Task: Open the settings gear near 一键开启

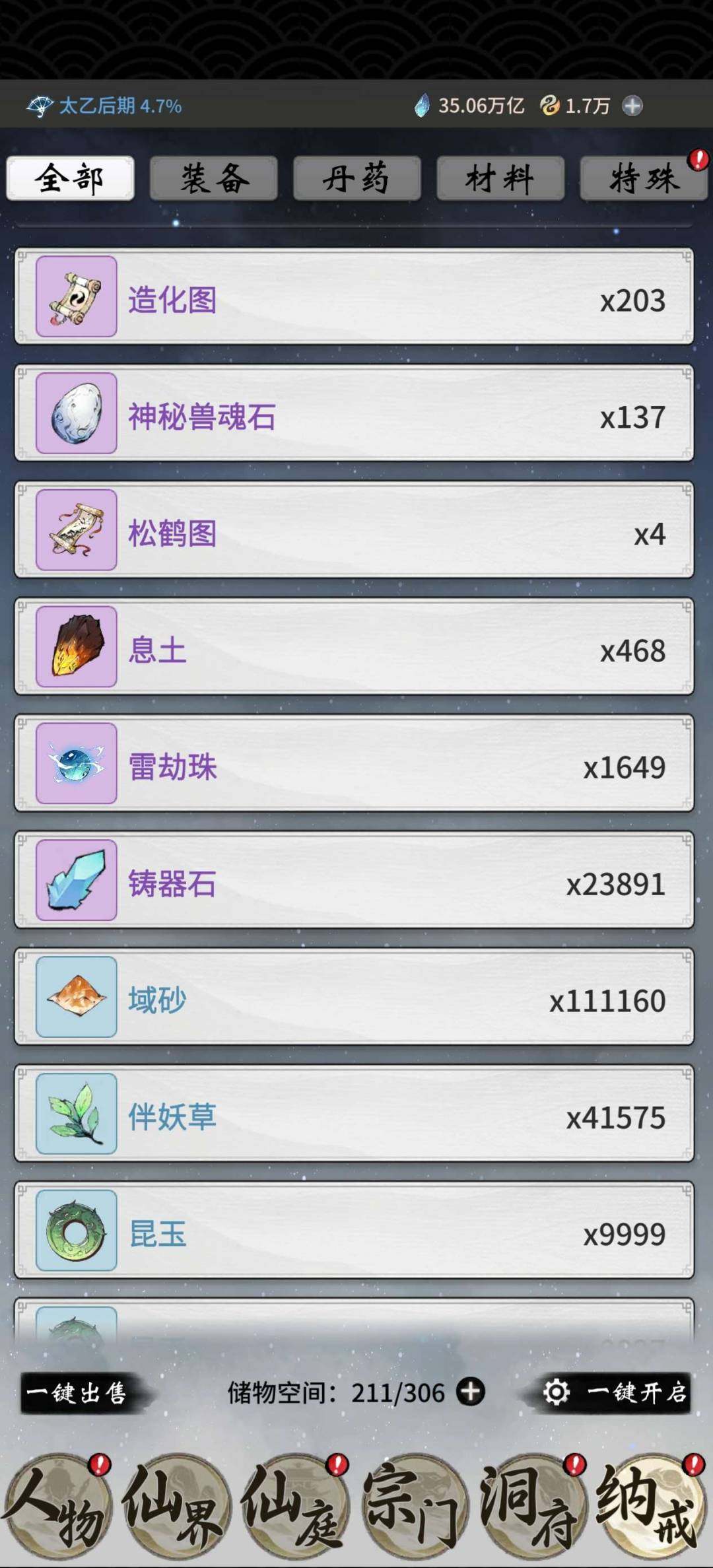Action: click(x=556, y=1392)
